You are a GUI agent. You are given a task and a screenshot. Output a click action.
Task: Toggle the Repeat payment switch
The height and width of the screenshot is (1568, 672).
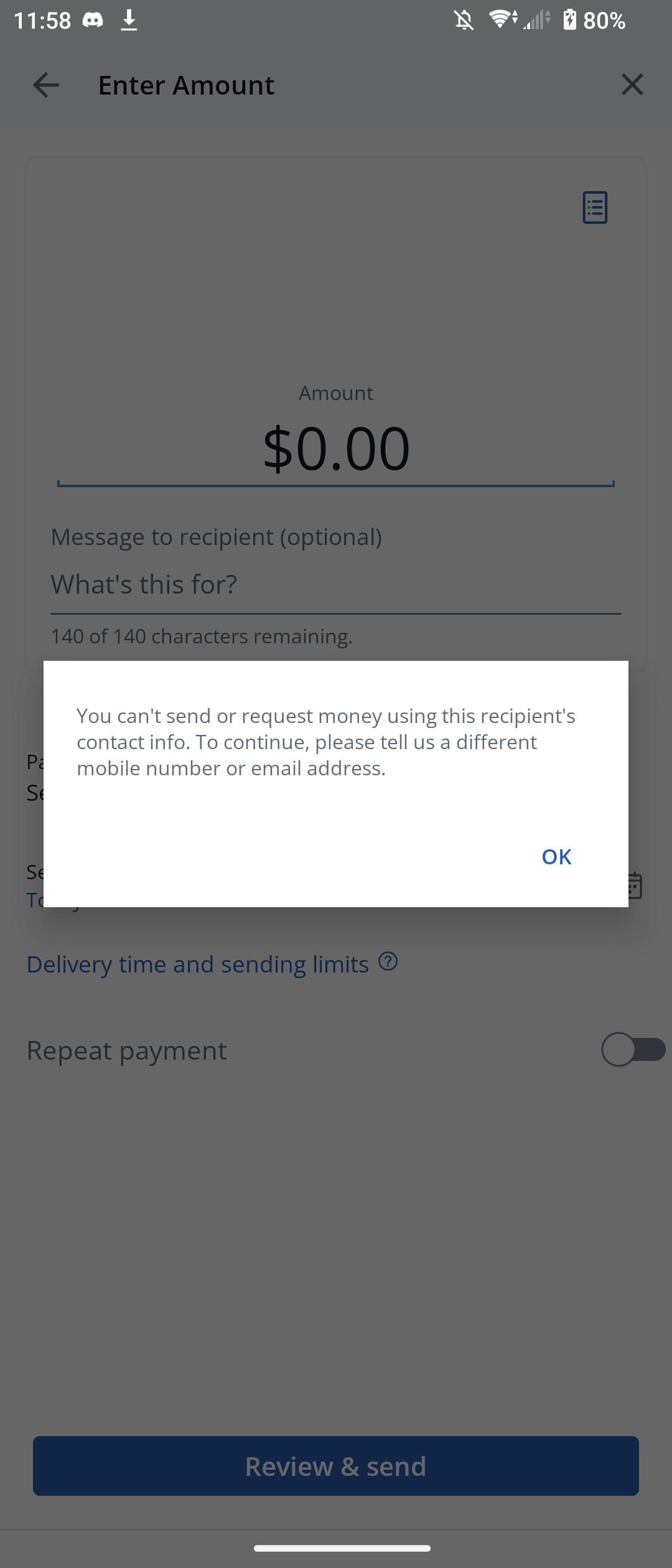tap(632, 1050)
